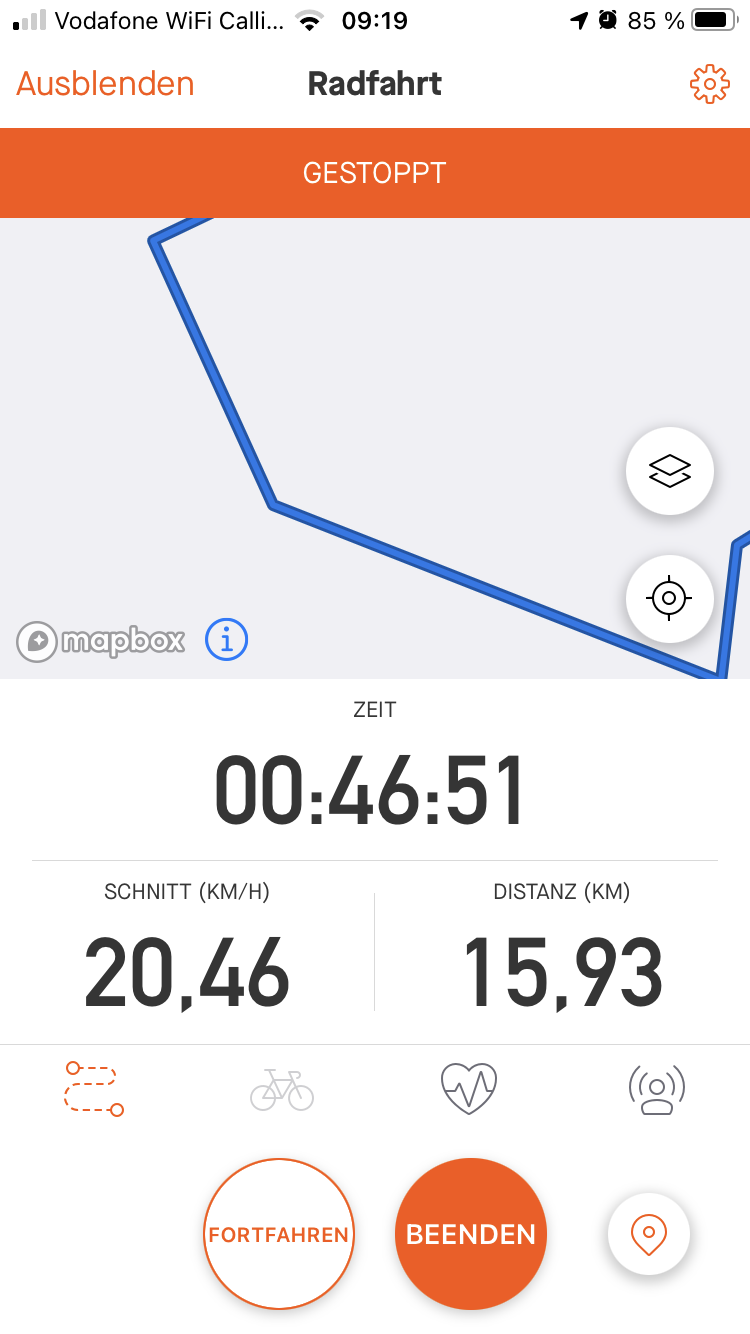Center map on current location
Image resolution: width=750 pixels, height=1334 pixels.
[669, 598]
